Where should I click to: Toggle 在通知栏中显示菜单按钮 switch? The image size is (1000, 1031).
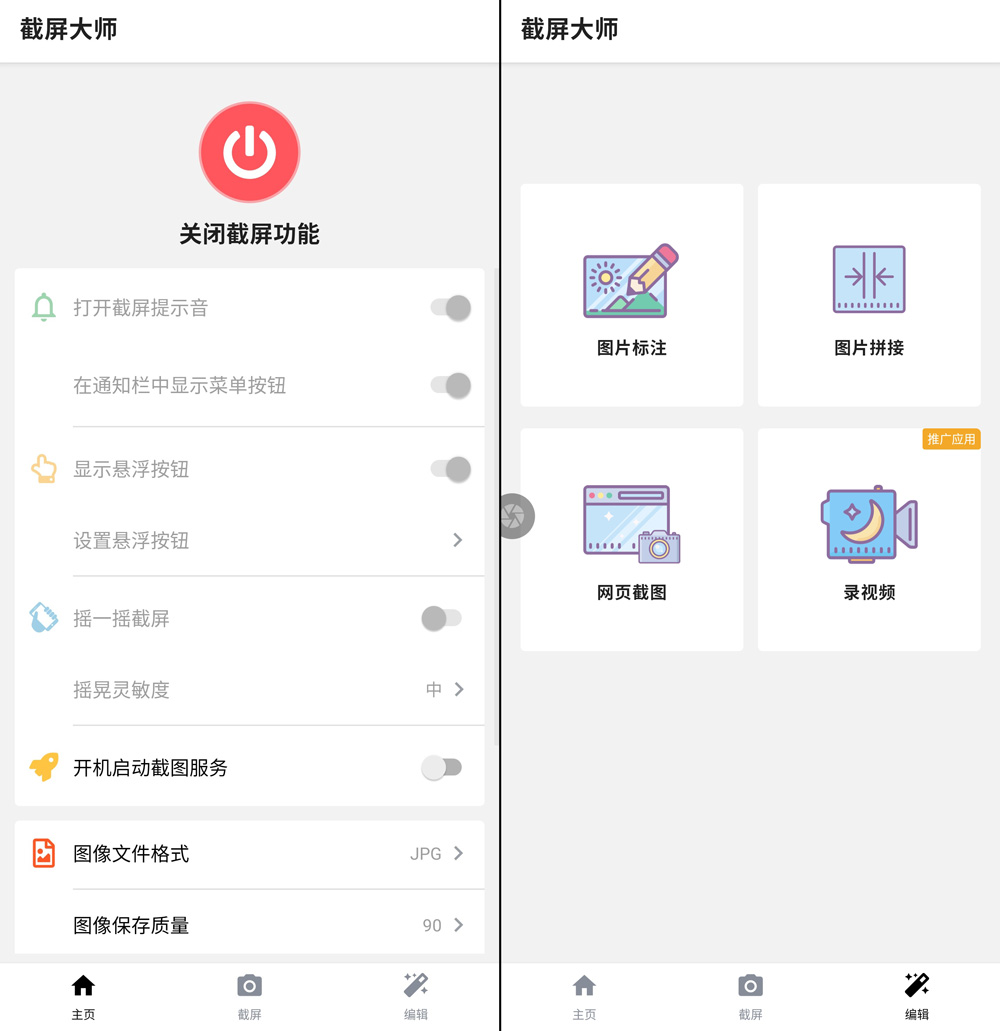pos(450,385)
